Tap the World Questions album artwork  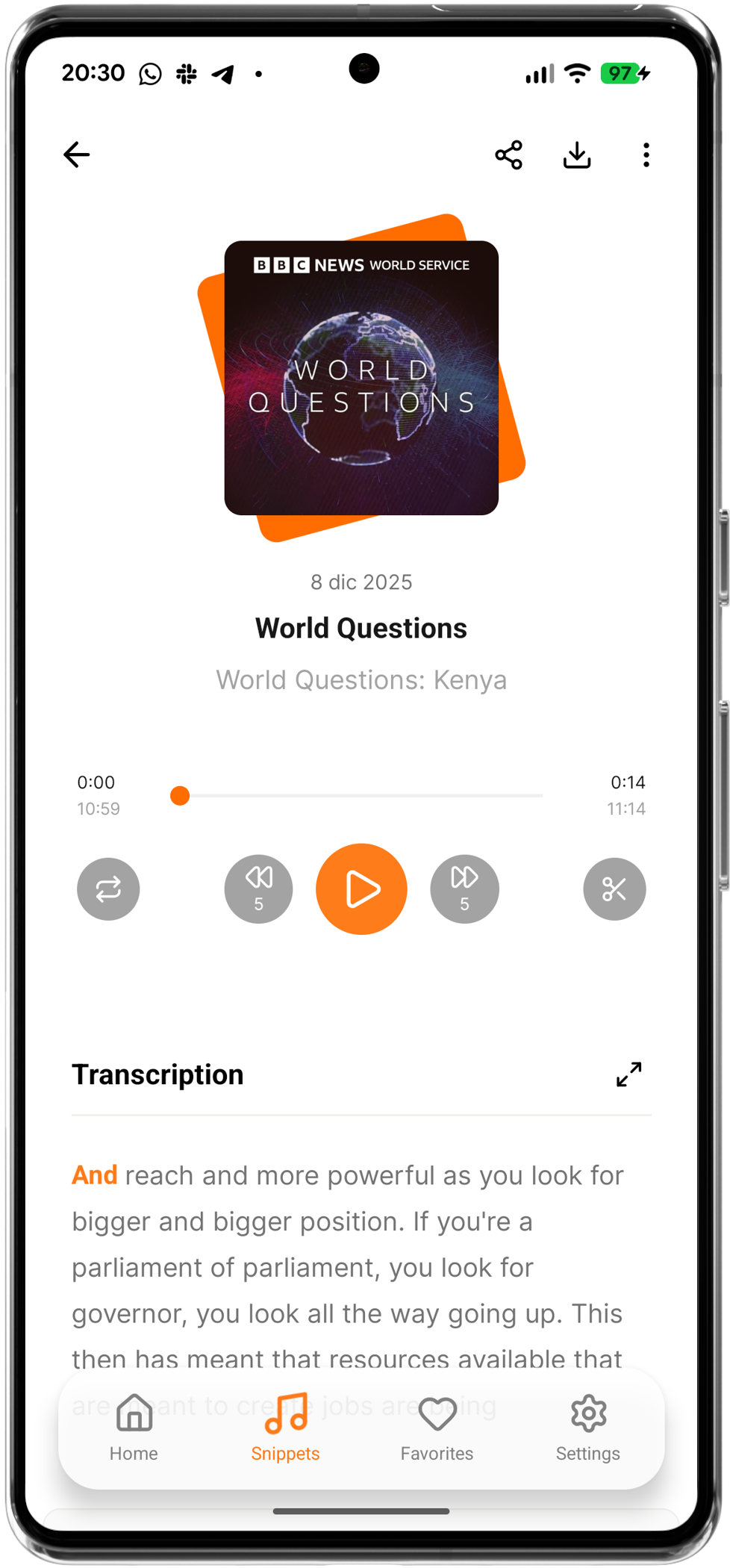coord(361,377)
